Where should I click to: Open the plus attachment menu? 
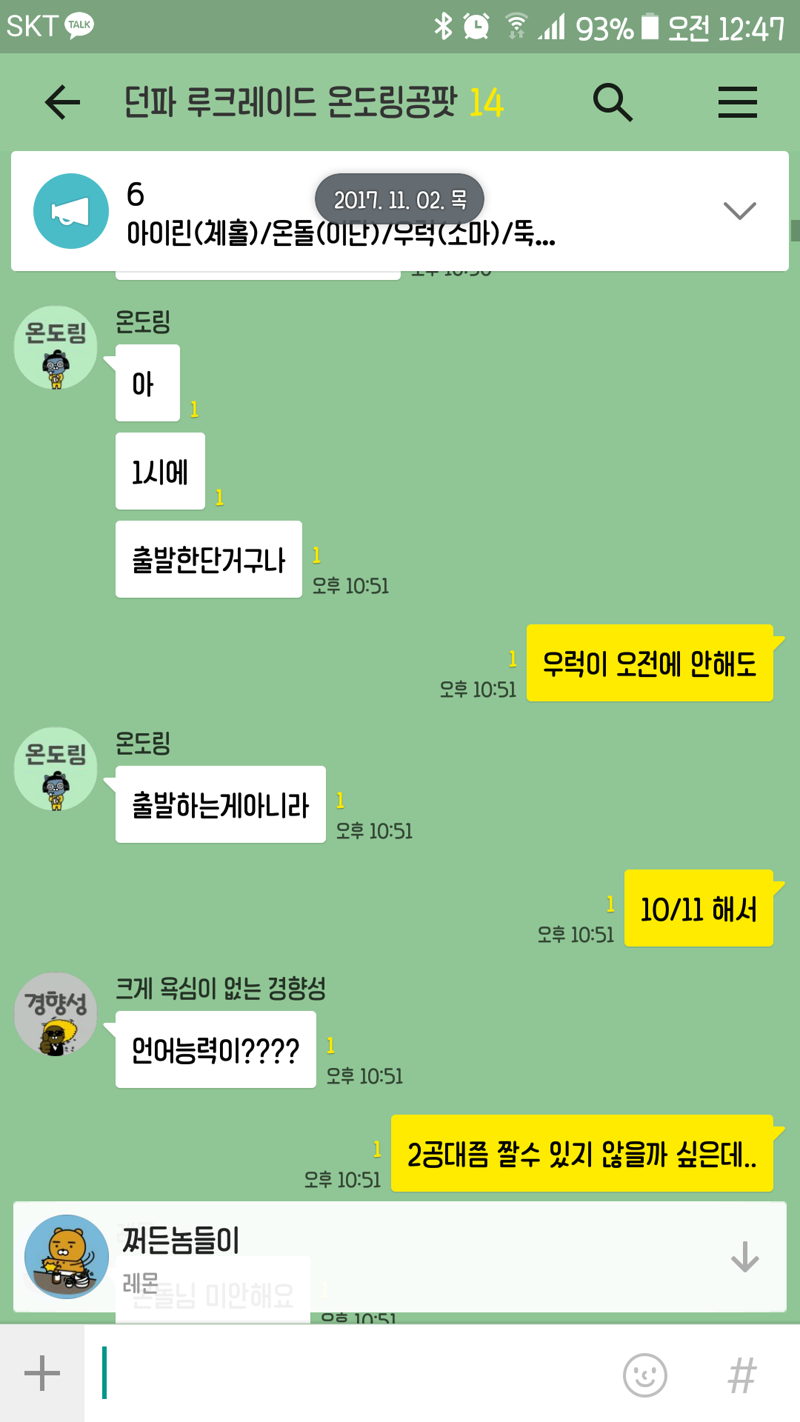pos(42,1374)
